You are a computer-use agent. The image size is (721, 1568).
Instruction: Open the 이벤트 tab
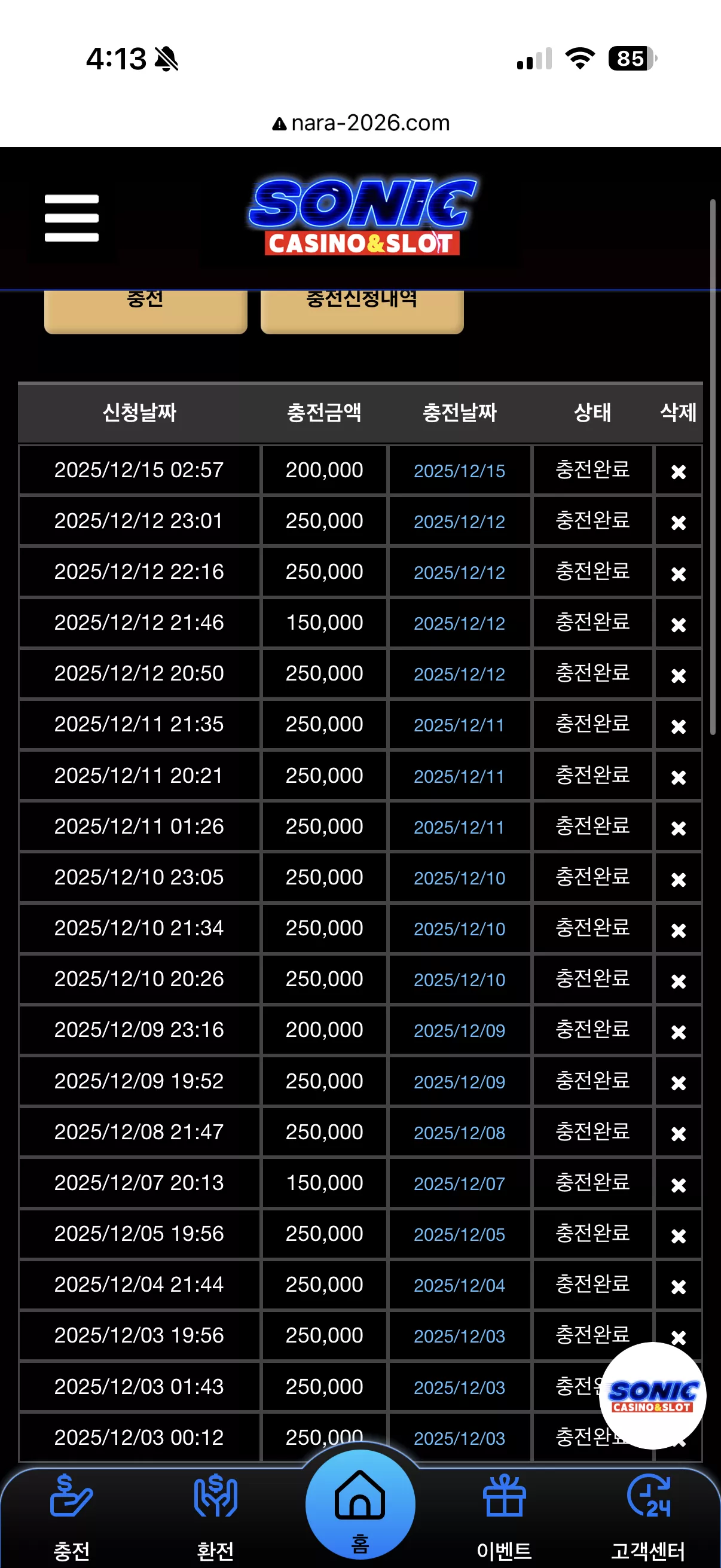tap(505, 1515)
